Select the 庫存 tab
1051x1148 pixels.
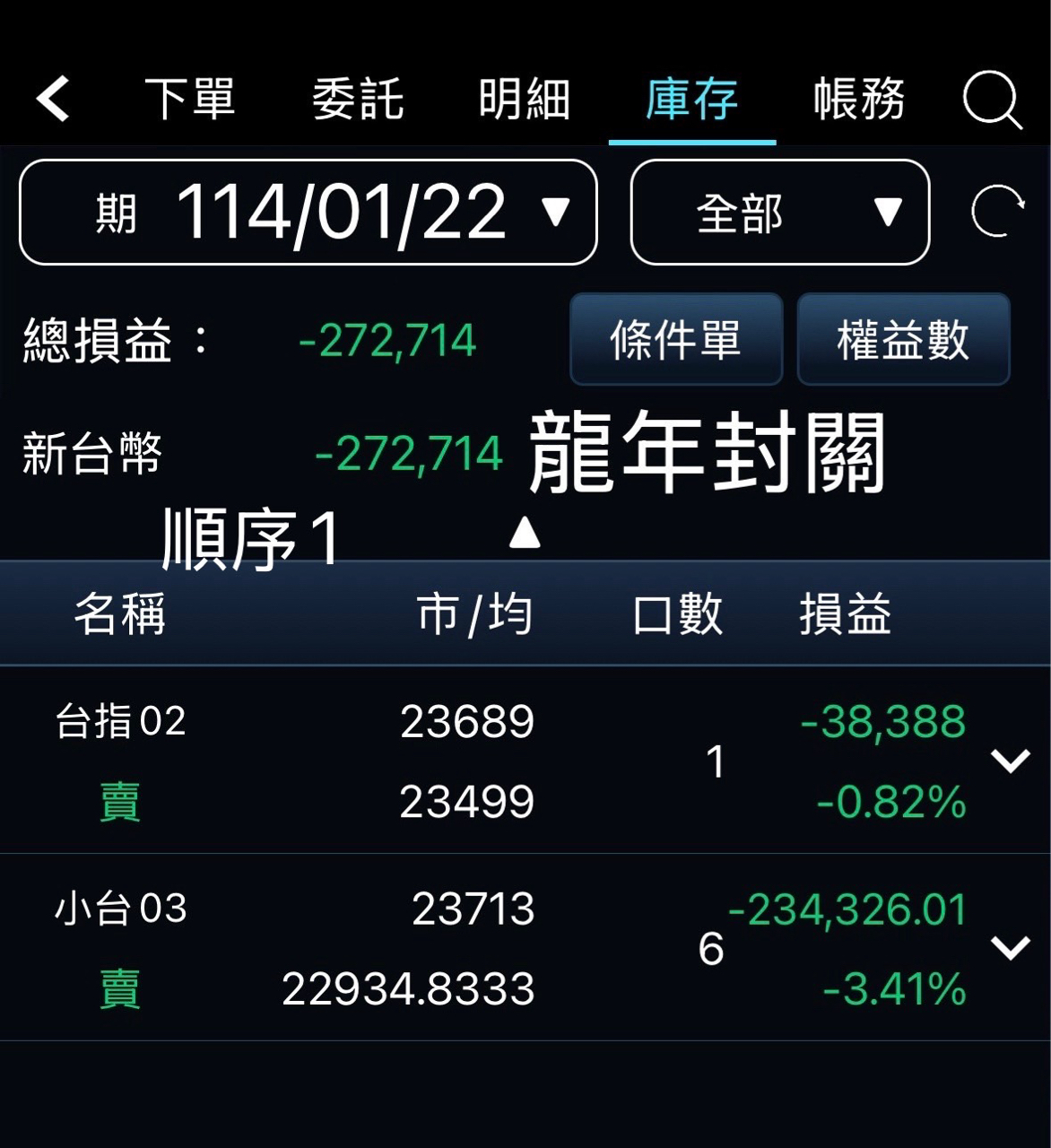(691, 99)
